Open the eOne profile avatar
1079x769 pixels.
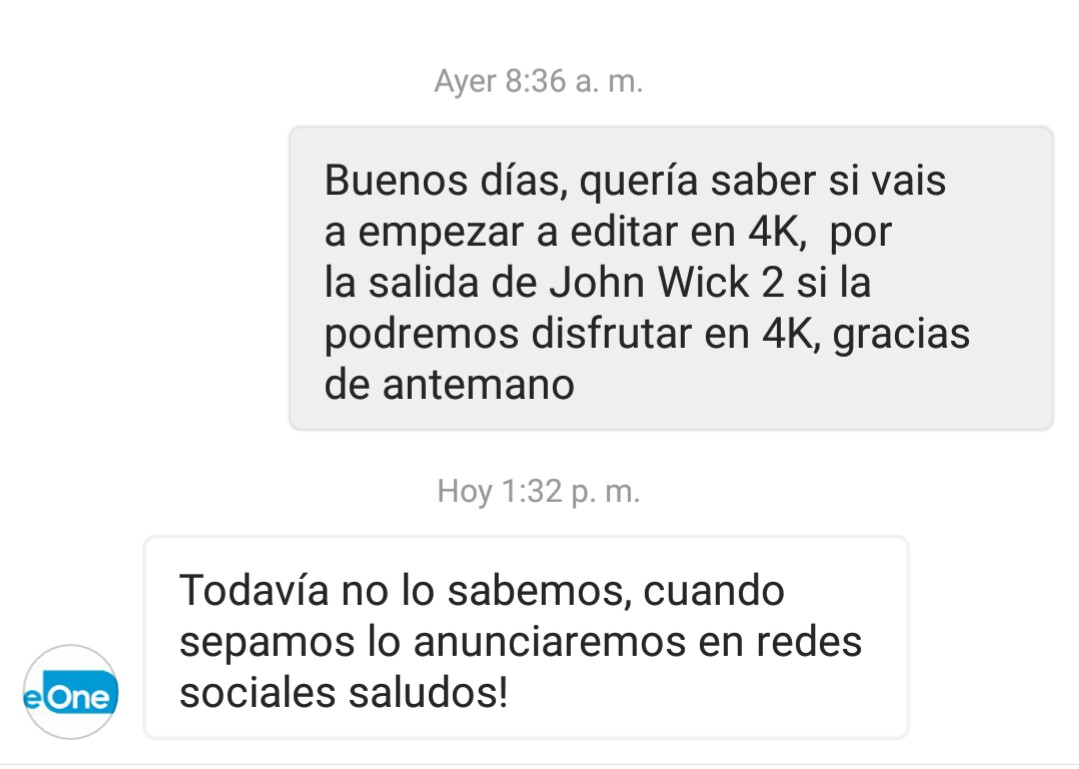point(70,692)
